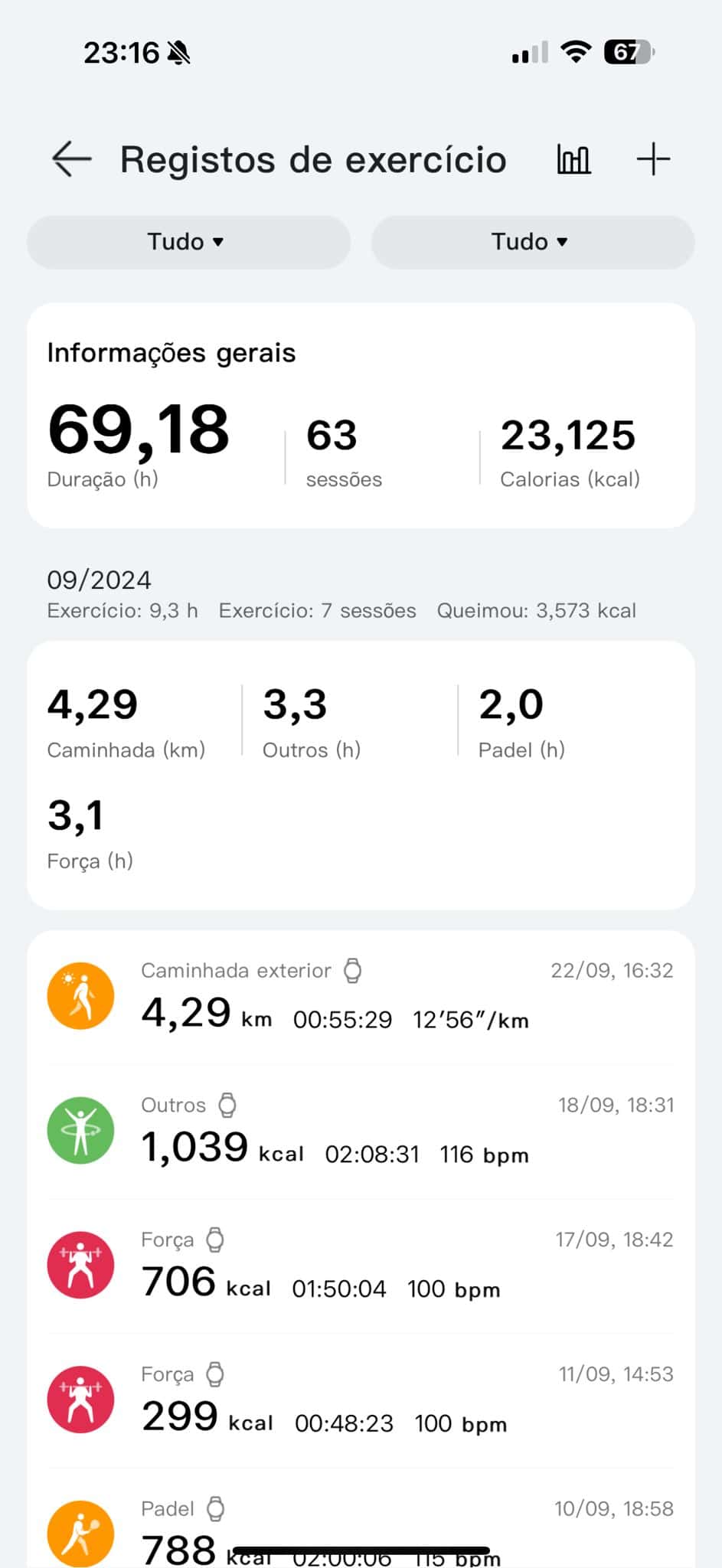Select the Informações gerais summary card

pos(361,417)
